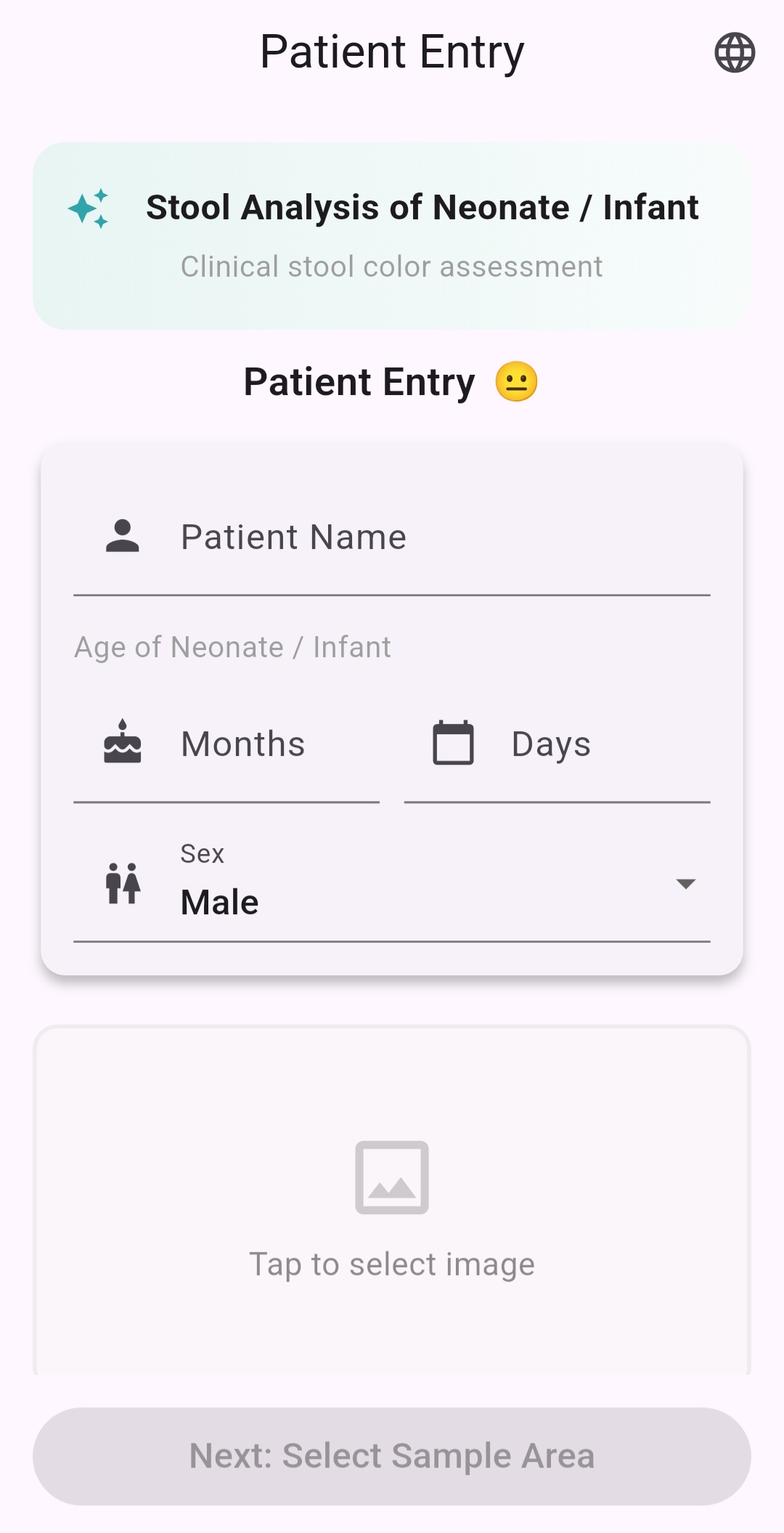Click the person icon next to Patient Name
Viewport: 784px width, 1533px height.
click(123, 536)
